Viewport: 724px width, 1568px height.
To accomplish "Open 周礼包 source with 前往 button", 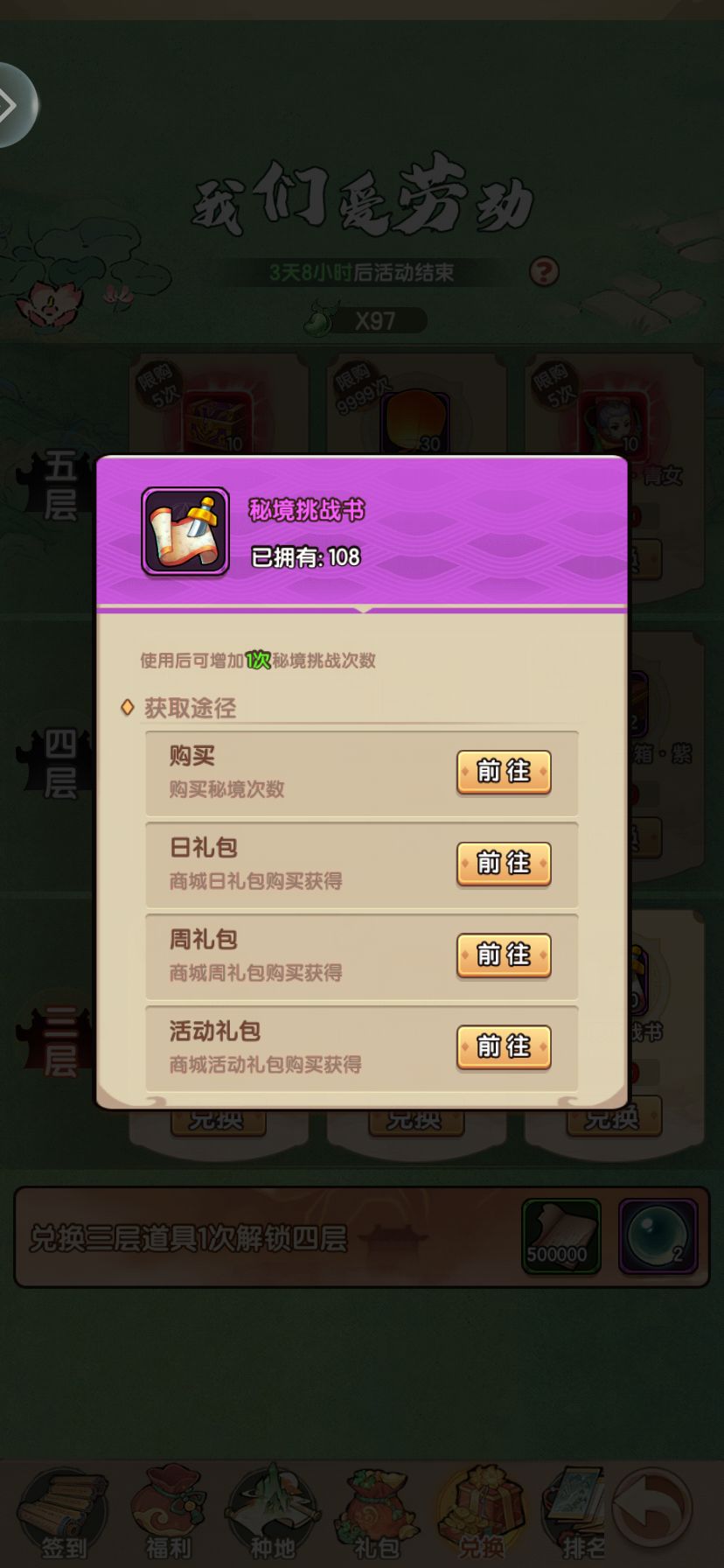I will click(504, 955).
